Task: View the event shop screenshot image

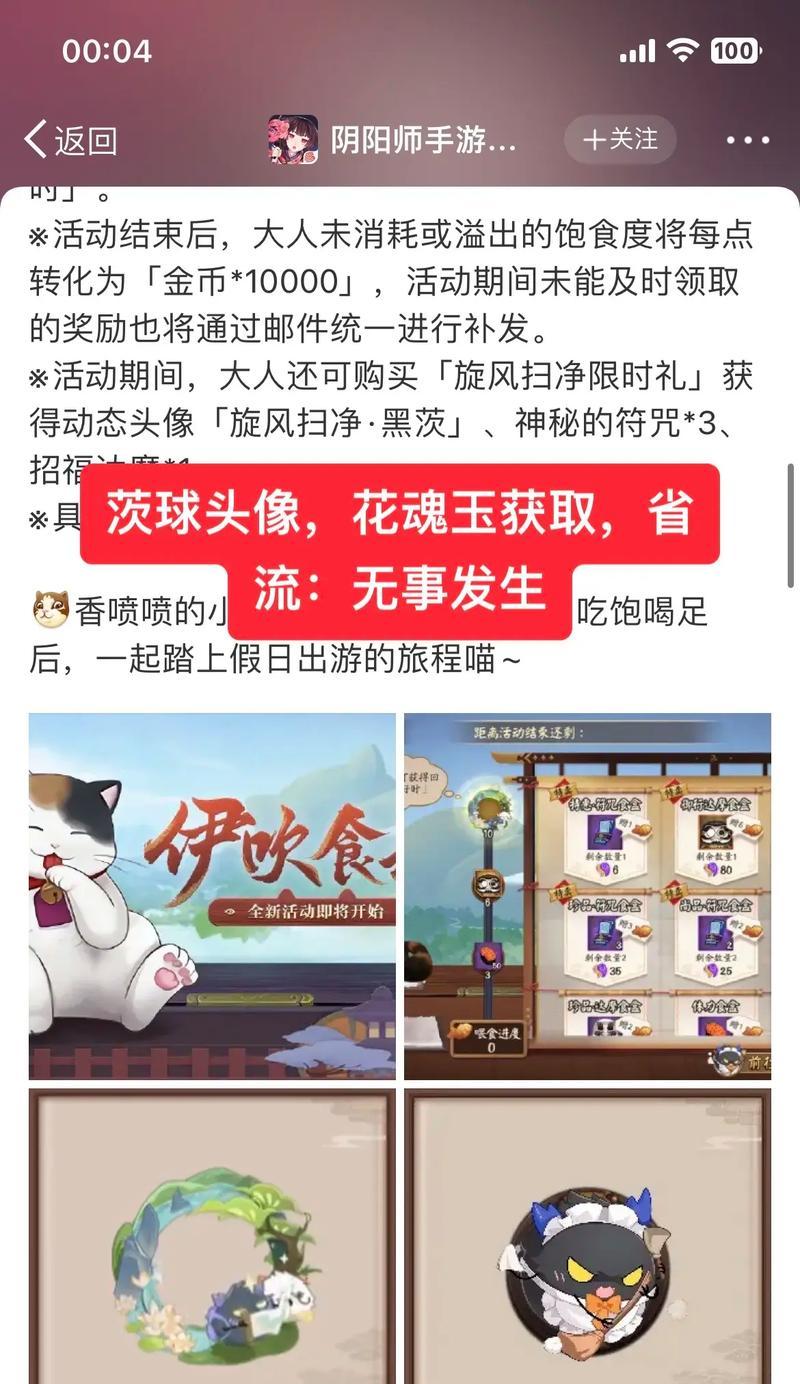Action: pos(587,895)
